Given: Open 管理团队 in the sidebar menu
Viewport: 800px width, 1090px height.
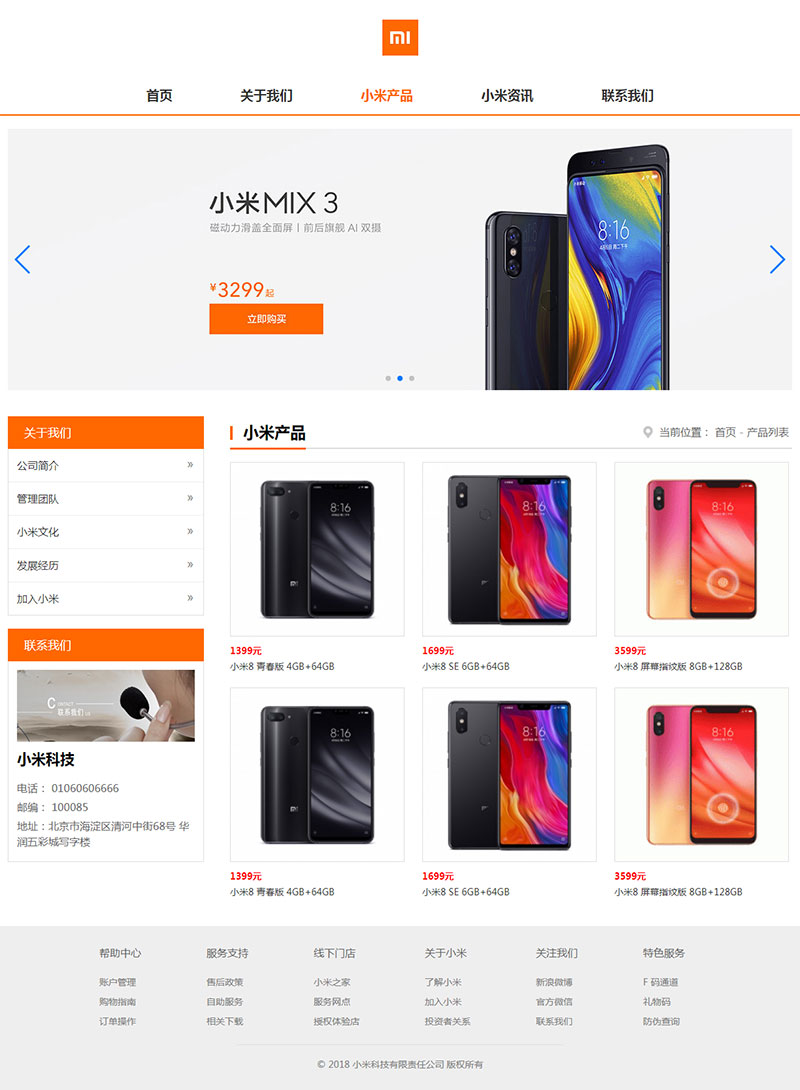Looking at the screenshot, I should point(105,499).
